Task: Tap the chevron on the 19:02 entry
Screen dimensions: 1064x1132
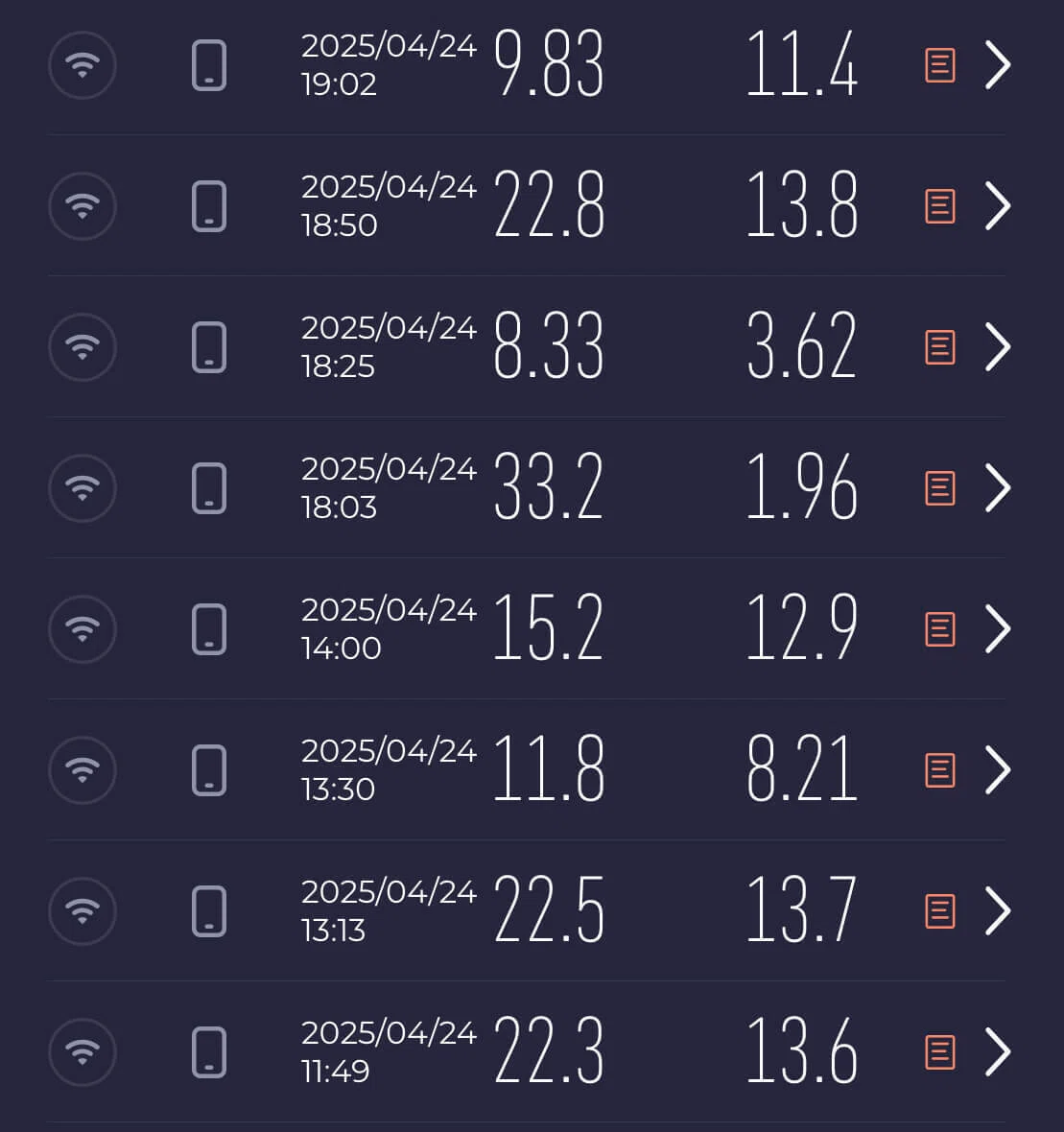Action: [x=998, y=65]
